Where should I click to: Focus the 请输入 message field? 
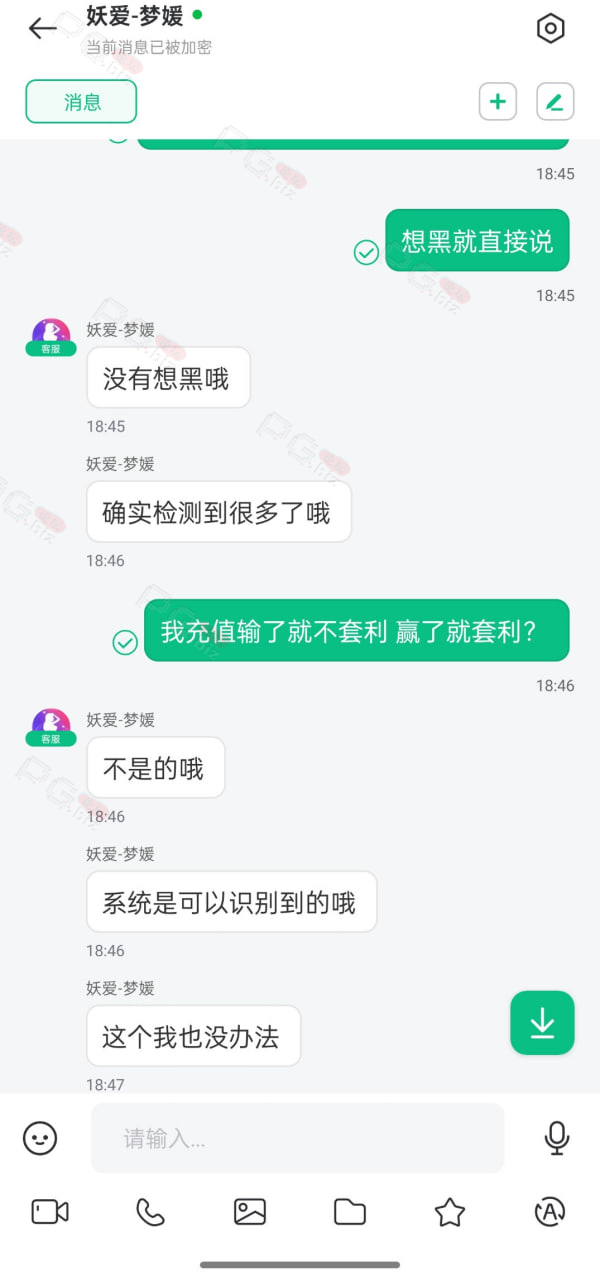point(297,1138)
